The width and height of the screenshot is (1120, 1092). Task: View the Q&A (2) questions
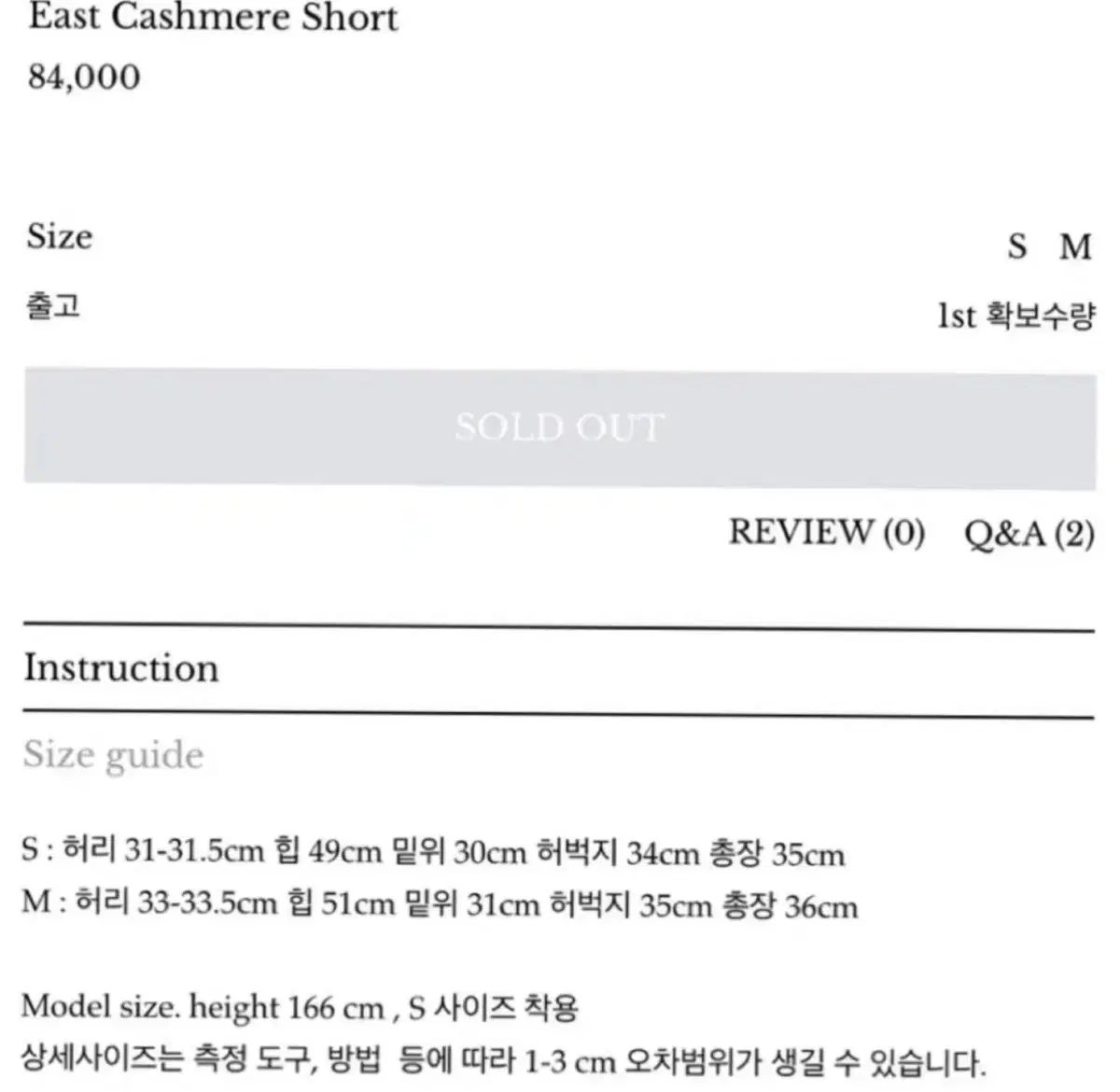[1029, 534]
